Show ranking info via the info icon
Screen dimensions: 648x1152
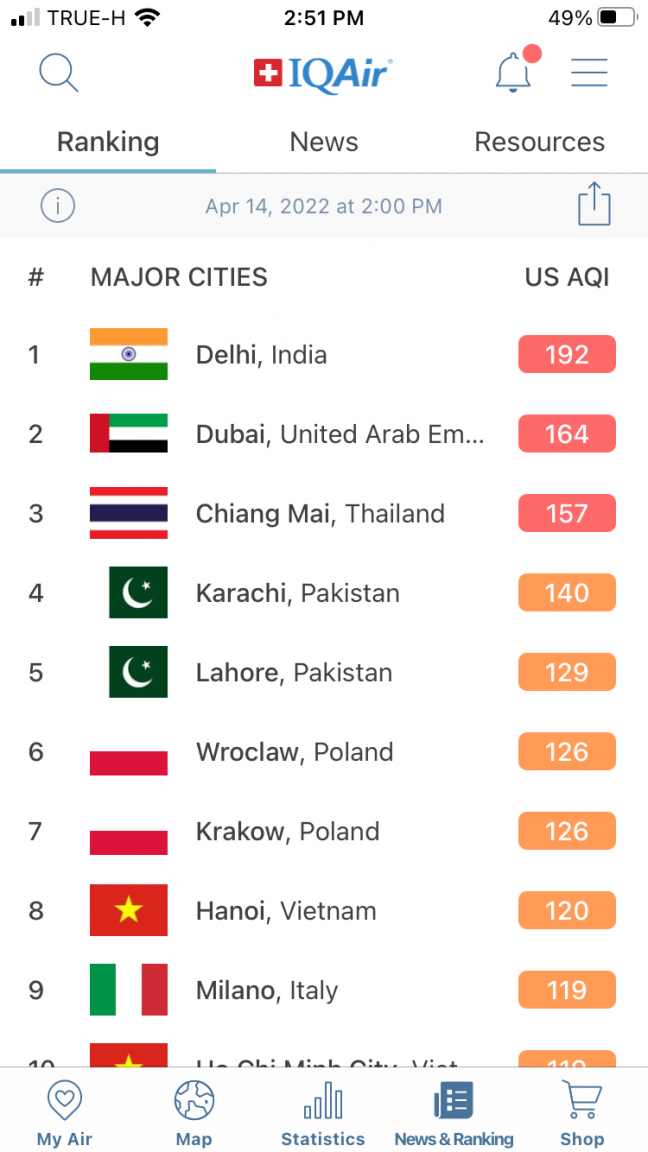click(x=58, y=207)
